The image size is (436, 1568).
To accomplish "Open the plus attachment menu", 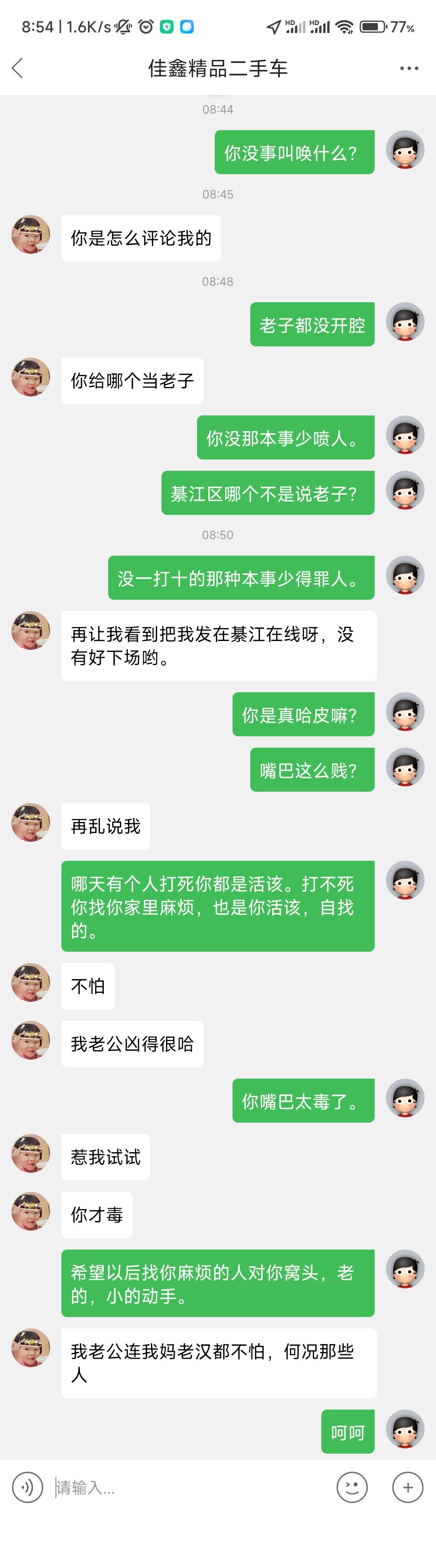I will click(x=407, y=1487).
